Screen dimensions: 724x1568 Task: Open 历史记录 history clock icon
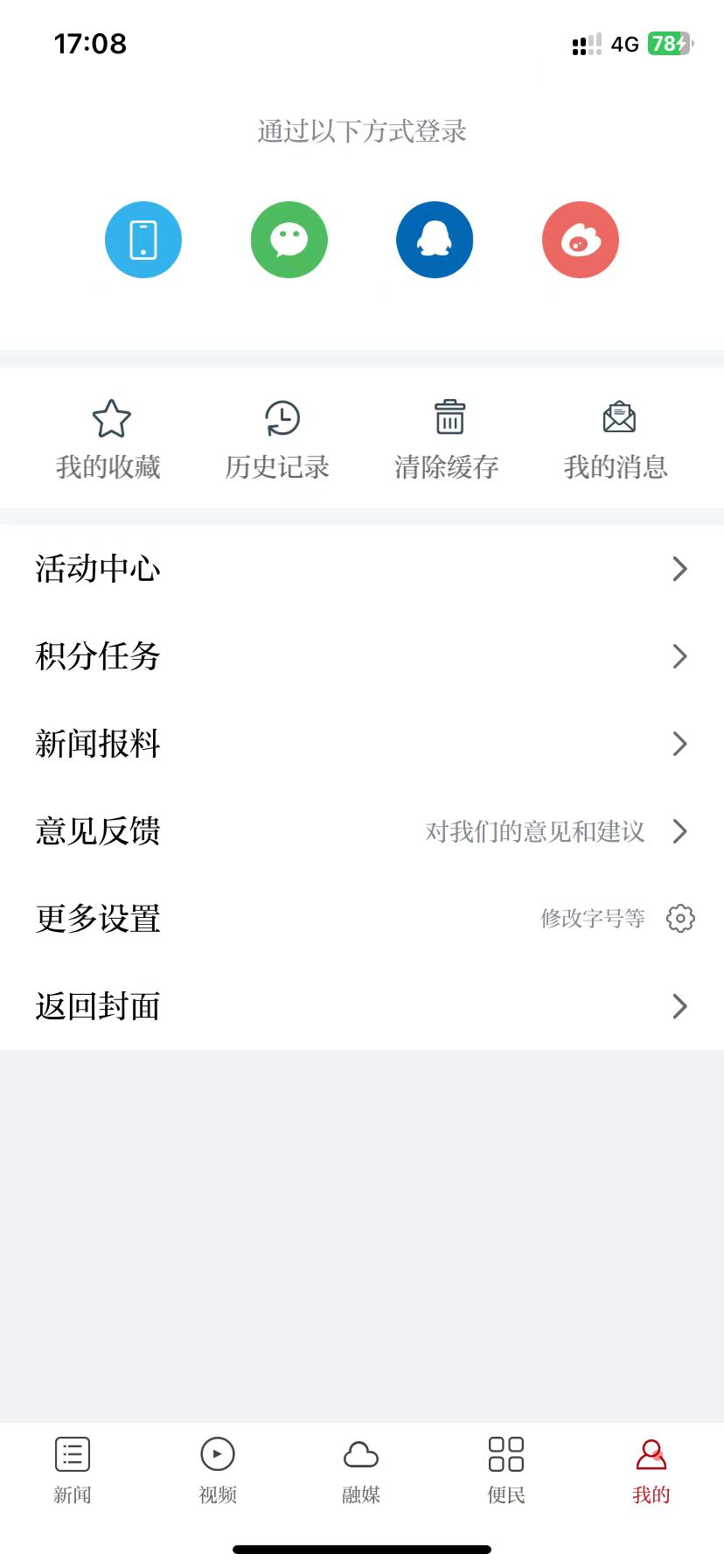pos(276,418)
